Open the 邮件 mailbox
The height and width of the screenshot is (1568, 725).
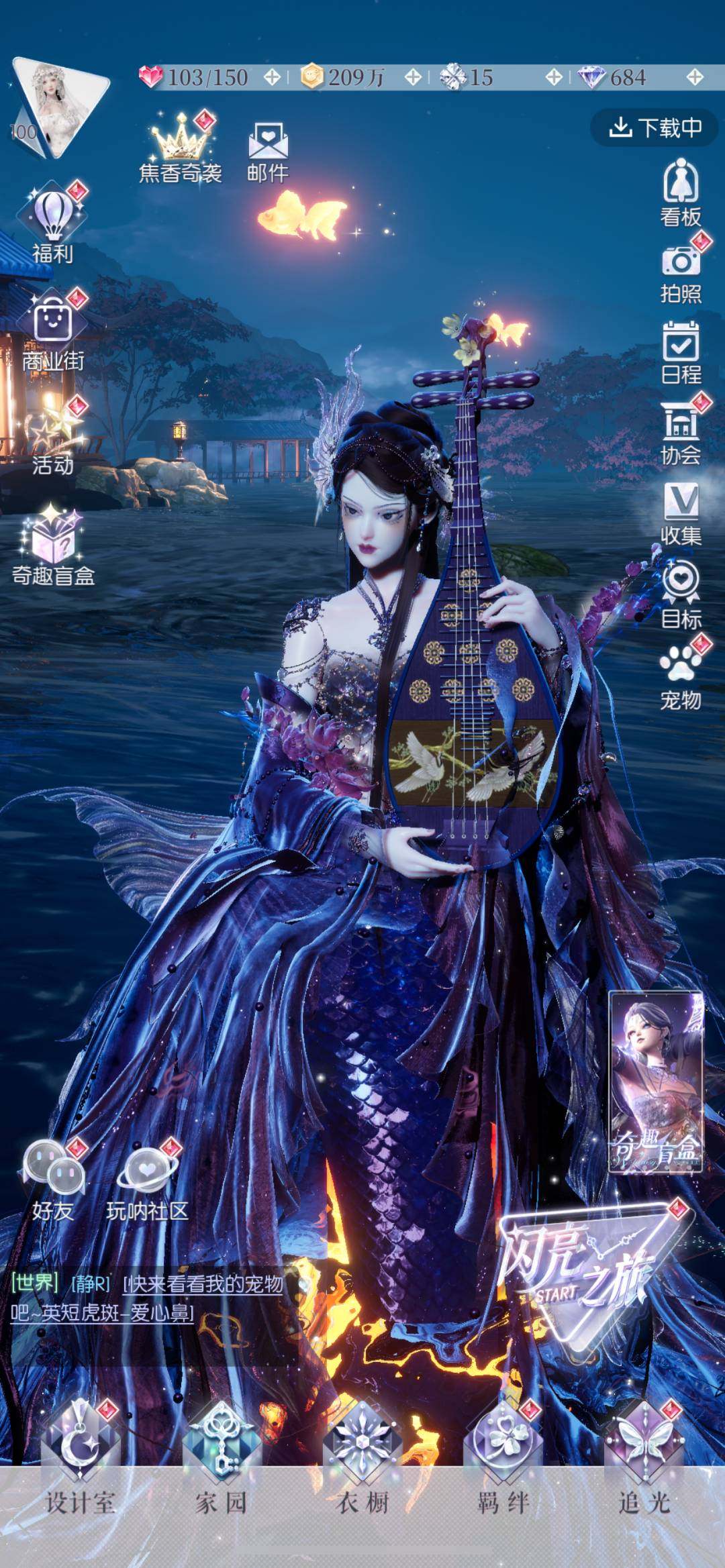tap(268, 153)
